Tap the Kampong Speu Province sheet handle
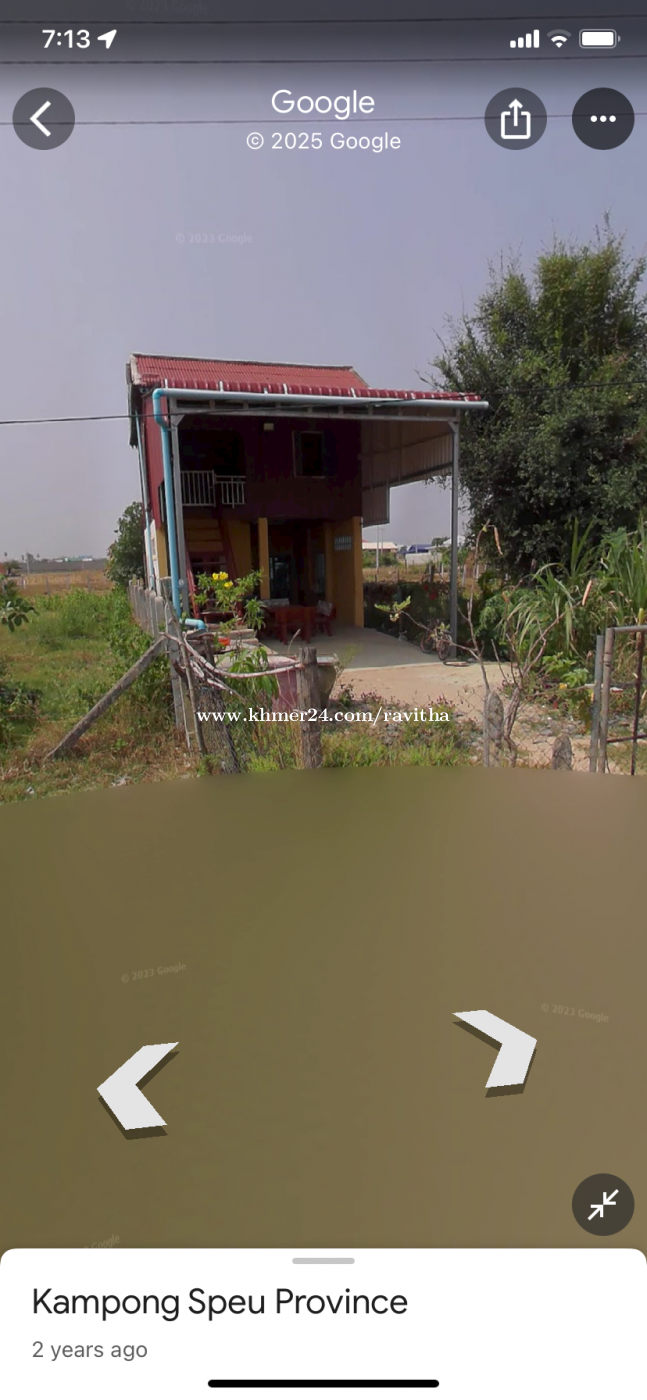Image resolution: width=647 pixels, height=1400 pixels. point(323,1261)
